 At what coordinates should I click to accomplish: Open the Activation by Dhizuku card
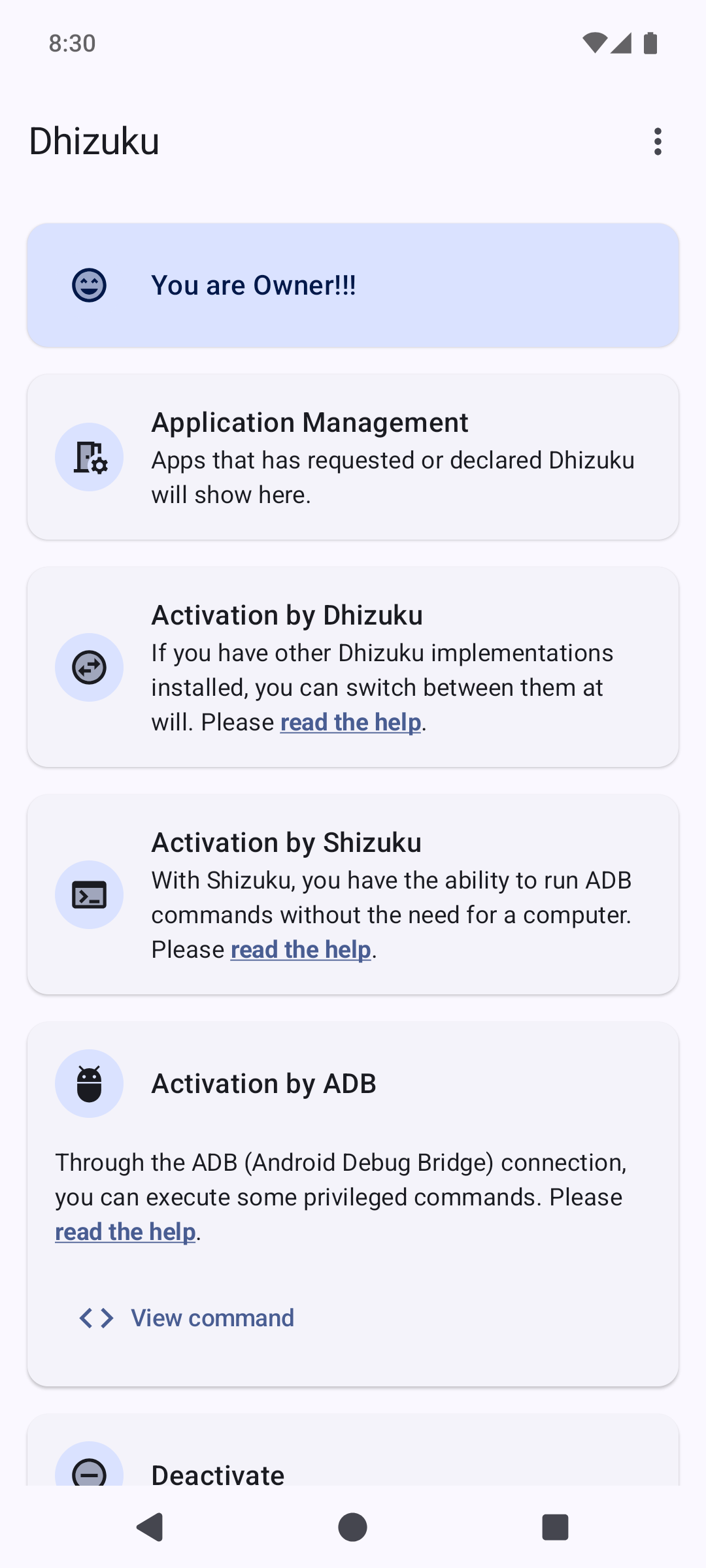point(353,627)
